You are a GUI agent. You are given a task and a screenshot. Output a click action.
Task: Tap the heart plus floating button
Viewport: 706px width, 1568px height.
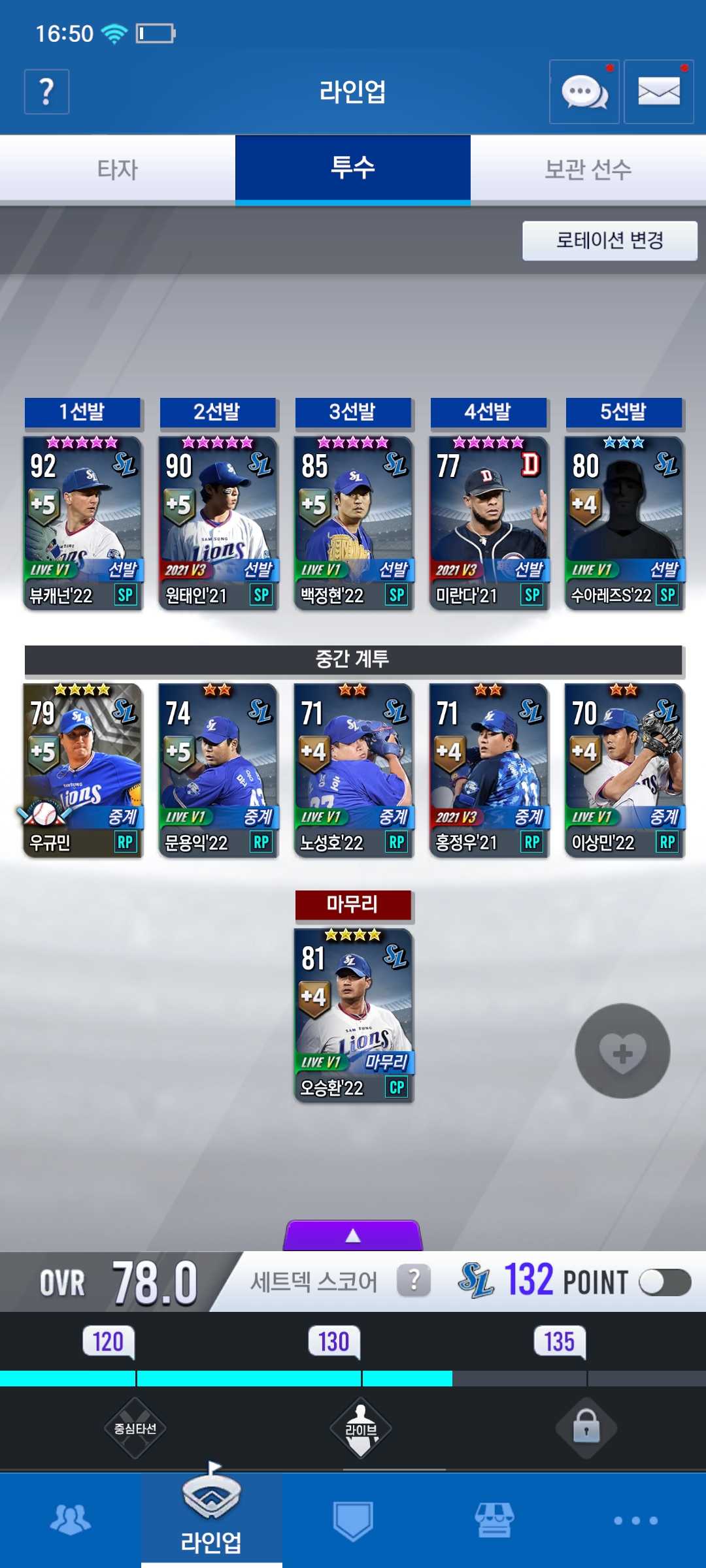coord(622,1051)
